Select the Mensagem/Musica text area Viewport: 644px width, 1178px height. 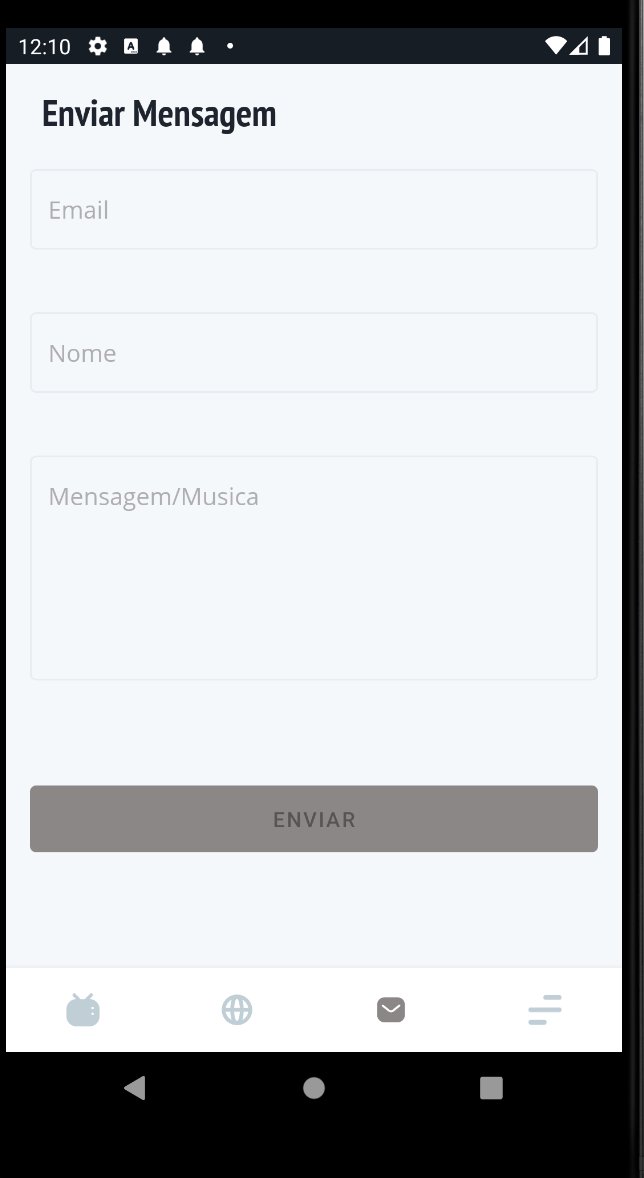click(x=313, y=568)
